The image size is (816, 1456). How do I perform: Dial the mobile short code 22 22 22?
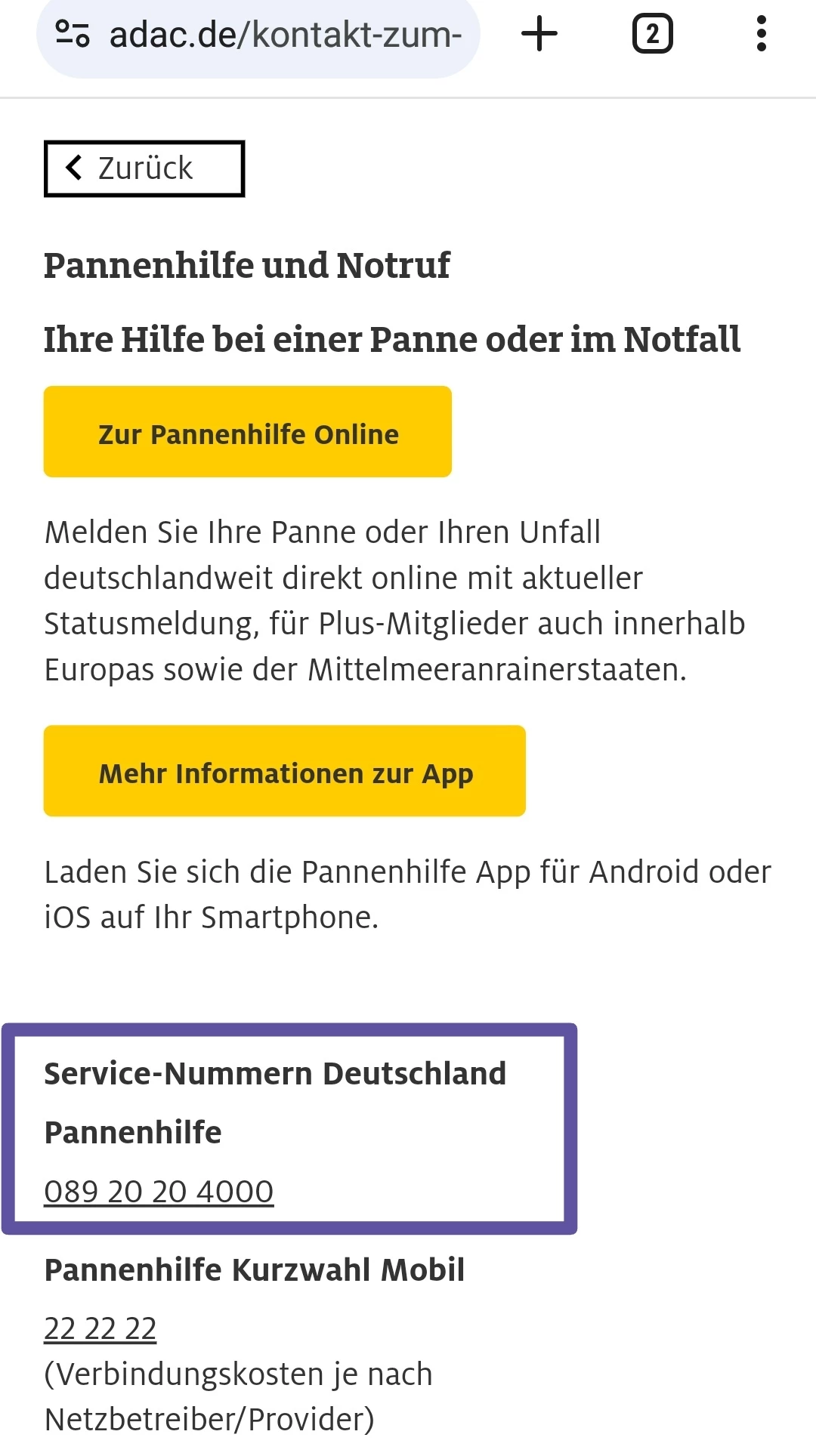[x=100, y=1328]
